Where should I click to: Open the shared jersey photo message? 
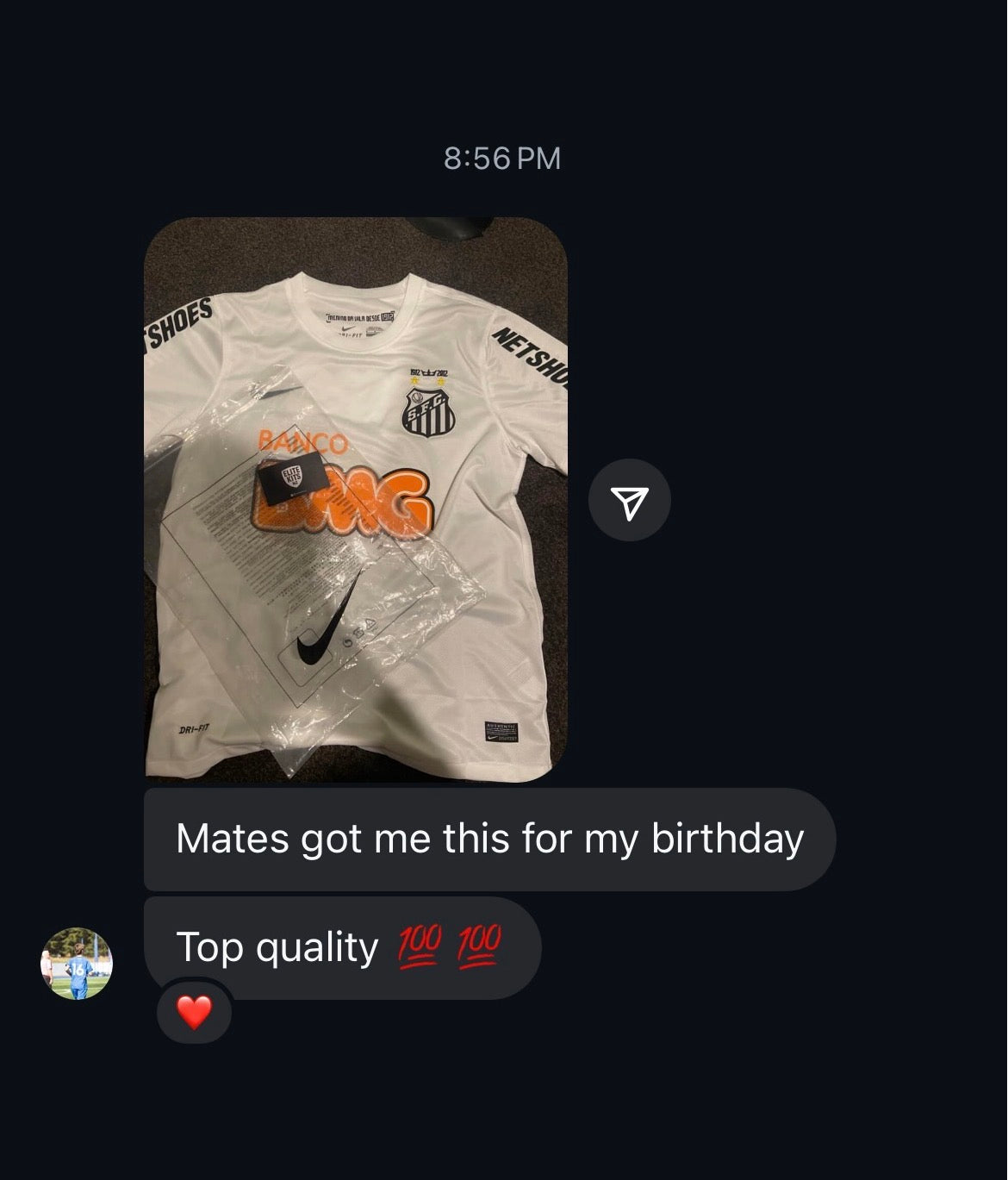355,500
